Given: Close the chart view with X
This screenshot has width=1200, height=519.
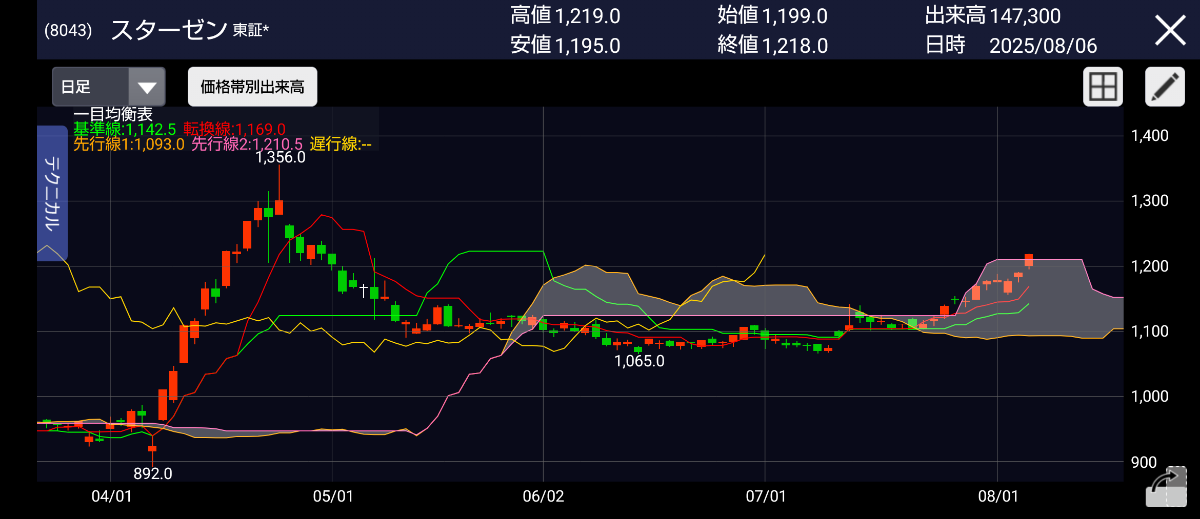Looking at the screenshot, I should (x=1170, y=30).
